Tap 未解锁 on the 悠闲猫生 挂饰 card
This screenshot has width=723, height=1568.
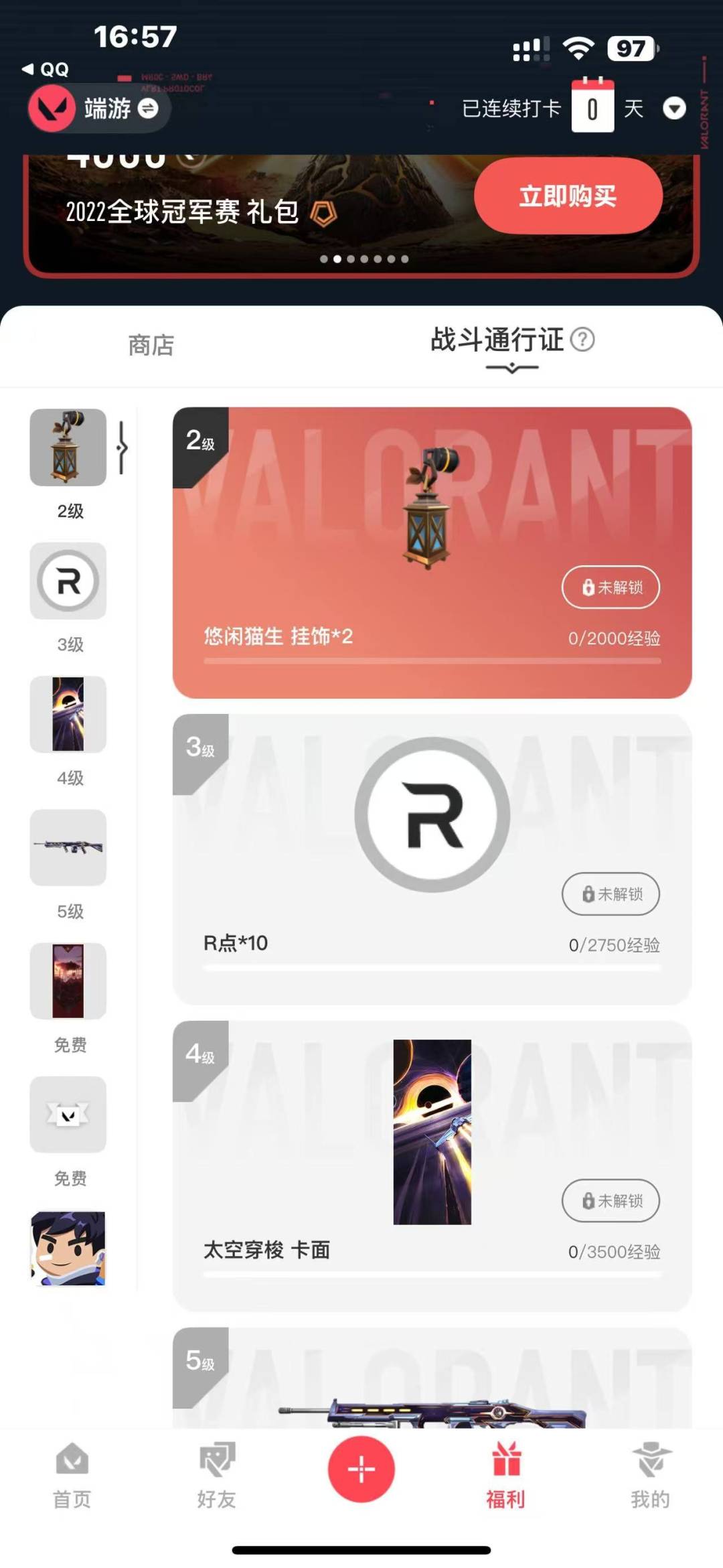[611, 587]
